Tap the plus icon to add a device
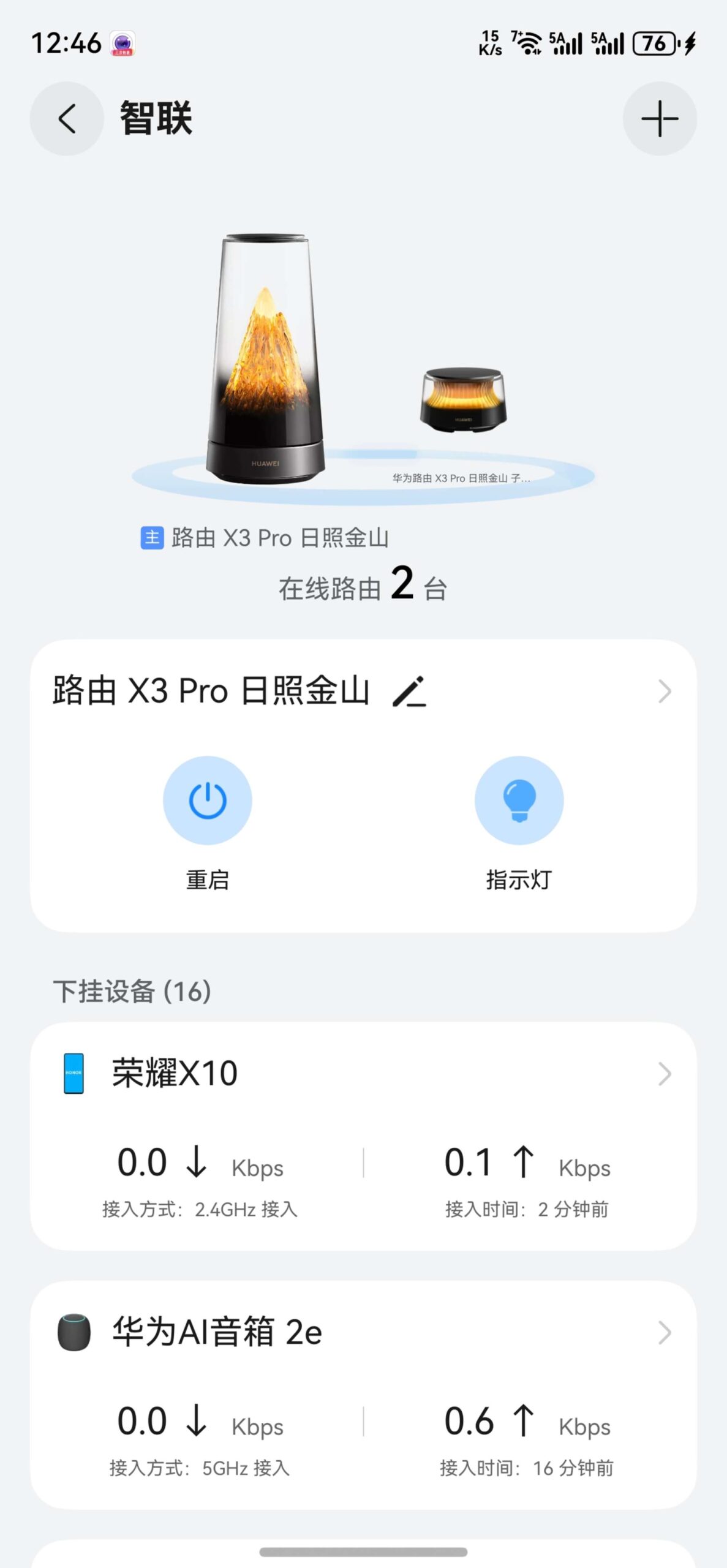 (x=660, y=119)
